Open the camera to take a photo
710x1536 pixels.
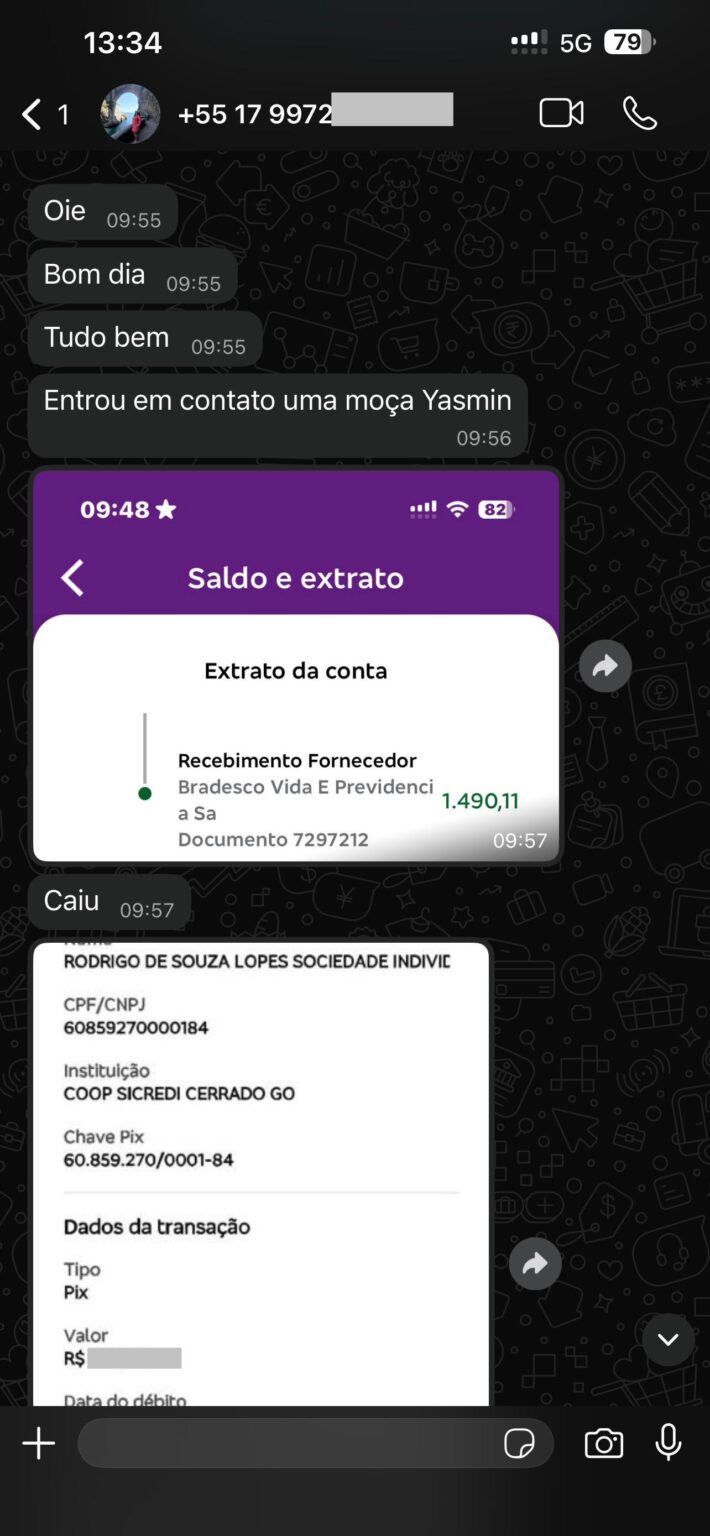tap(603, 1443)
